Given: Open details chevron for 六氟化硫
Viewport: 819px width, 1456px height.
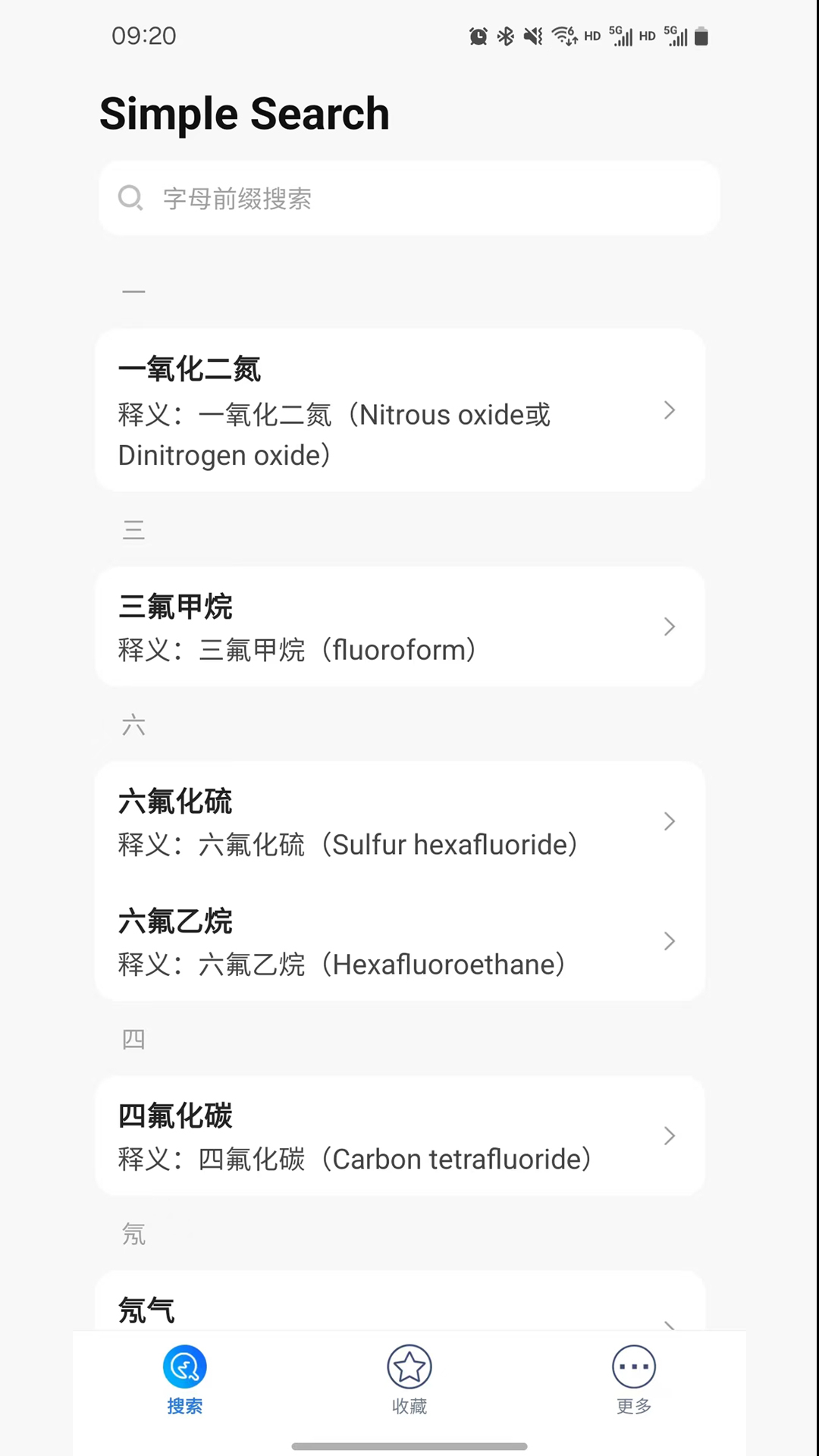Looking at the screenshot, I should (x=670, y=821).
